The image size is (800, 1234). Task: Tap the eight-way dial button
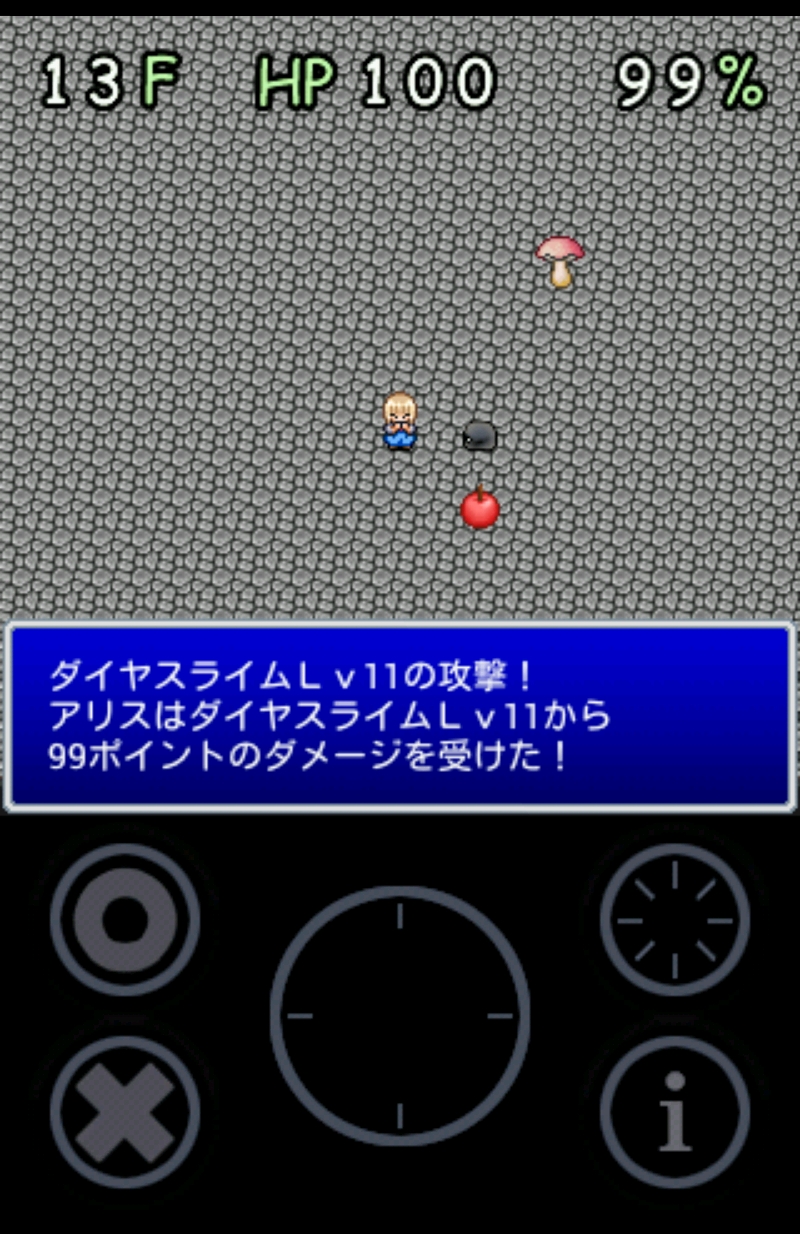[675, 919]
